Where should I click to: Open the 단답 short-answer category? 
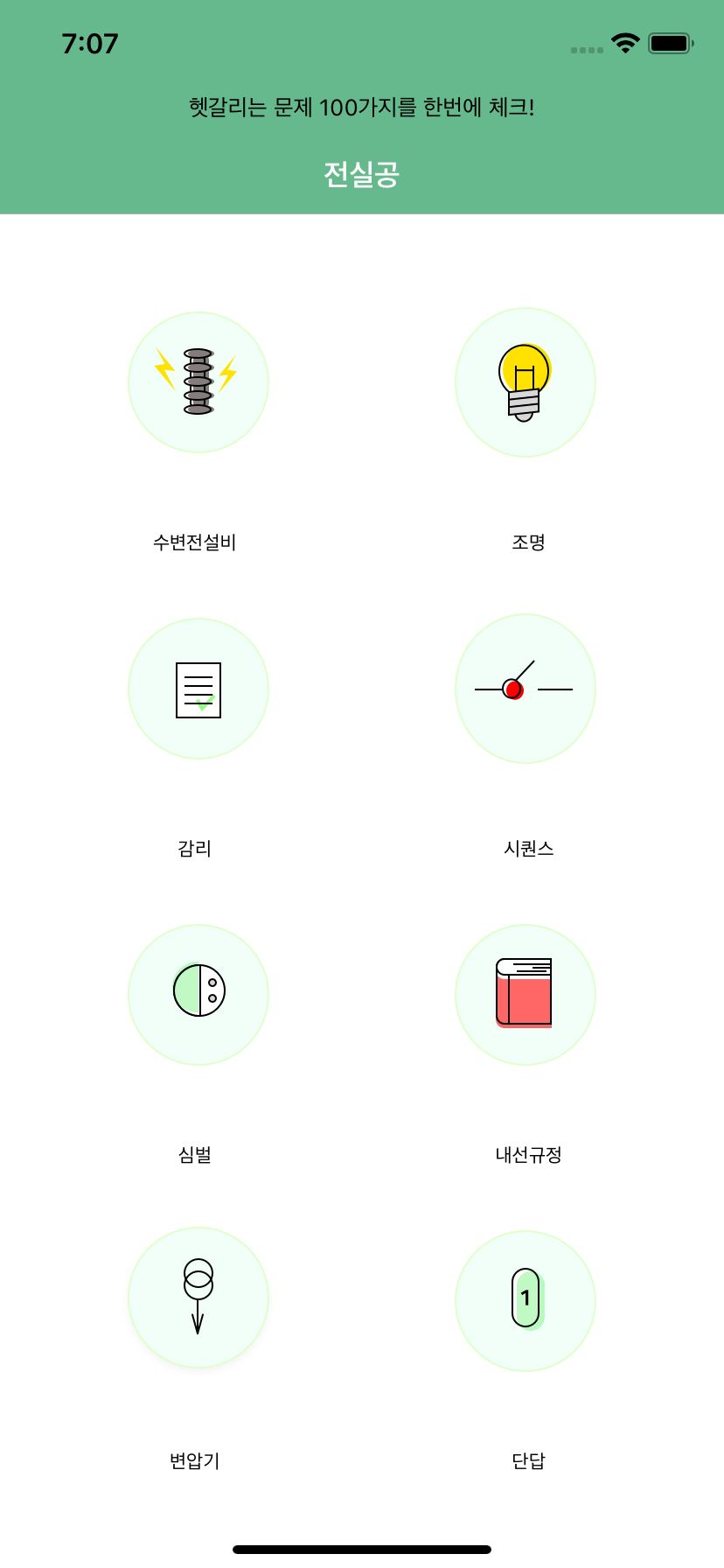pyautogui.click(x=525, y=1301)
